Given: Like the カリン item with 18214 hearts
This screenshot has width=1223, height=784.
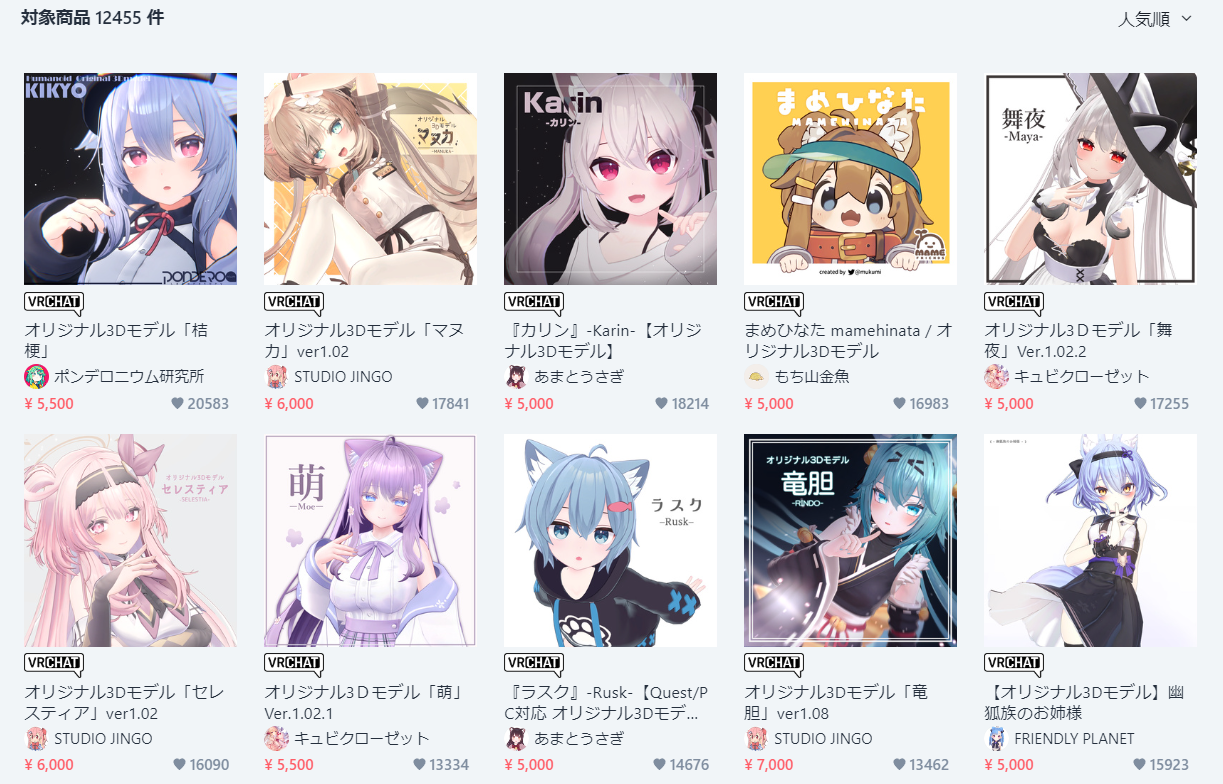Looking at the screenshot, I should tap(661, 404).
